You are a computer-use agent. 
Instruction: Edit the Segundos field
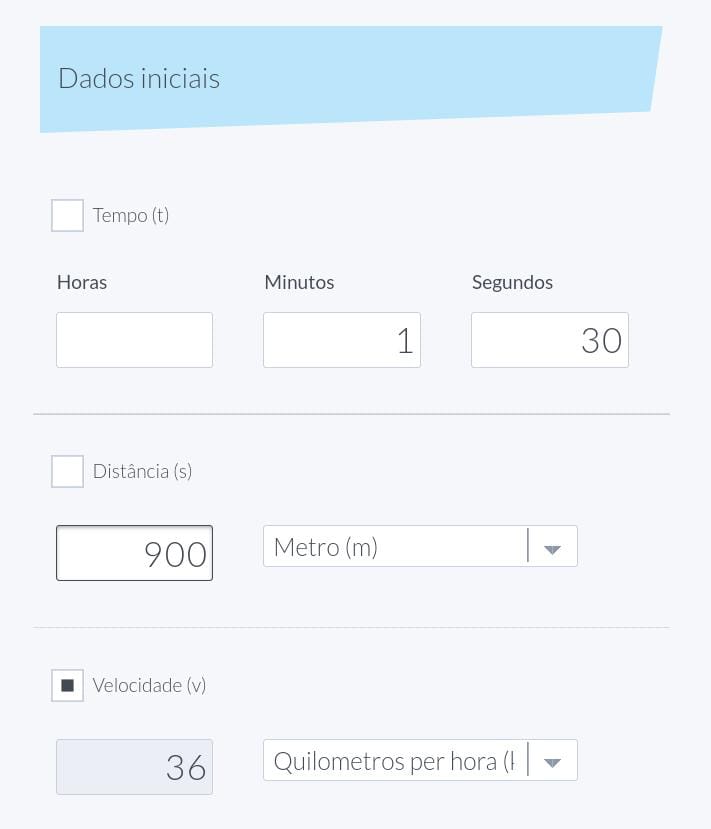click(x=549, y=340)
